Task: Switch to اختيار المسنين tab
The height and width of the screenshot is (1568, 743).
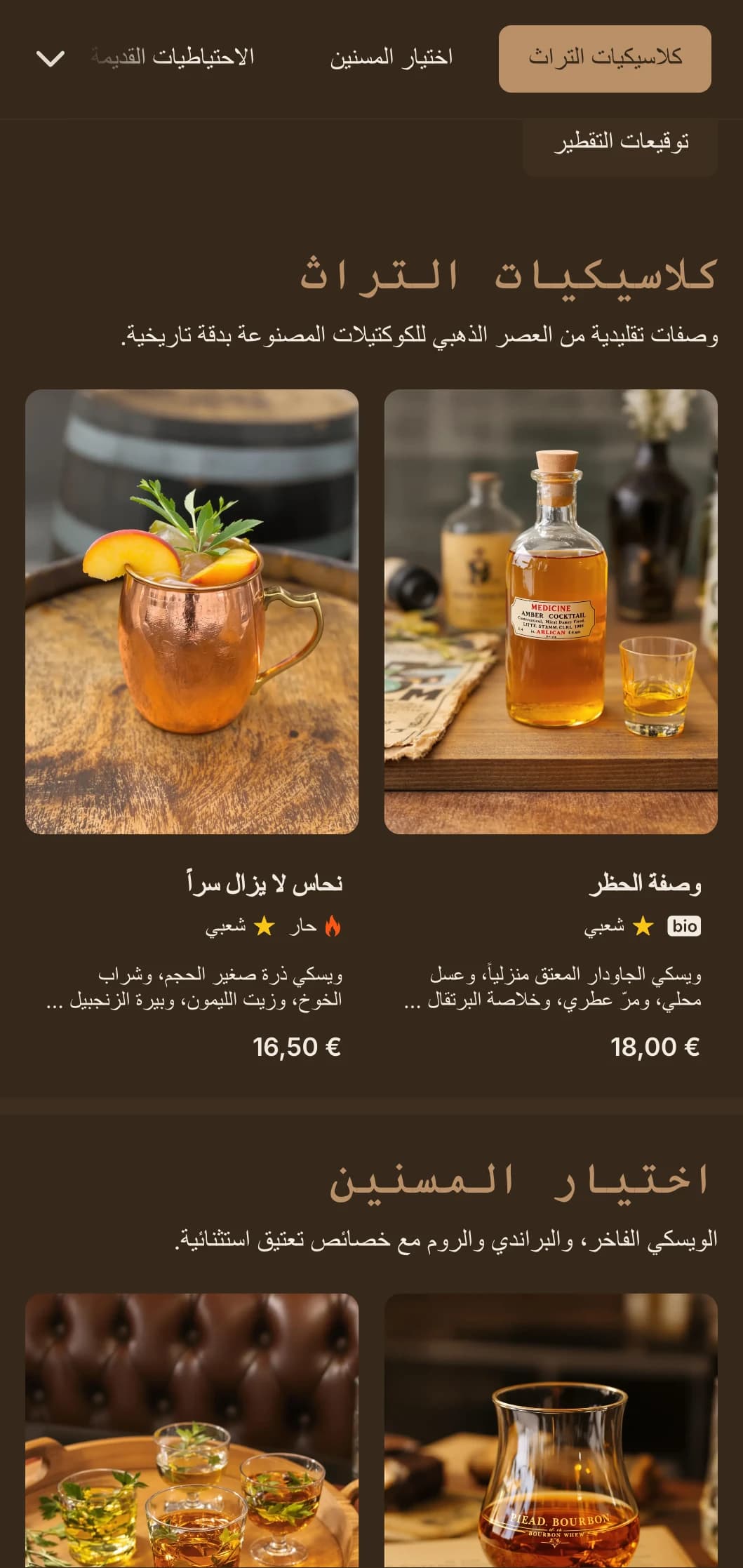Action: click(x=391, y=58)
